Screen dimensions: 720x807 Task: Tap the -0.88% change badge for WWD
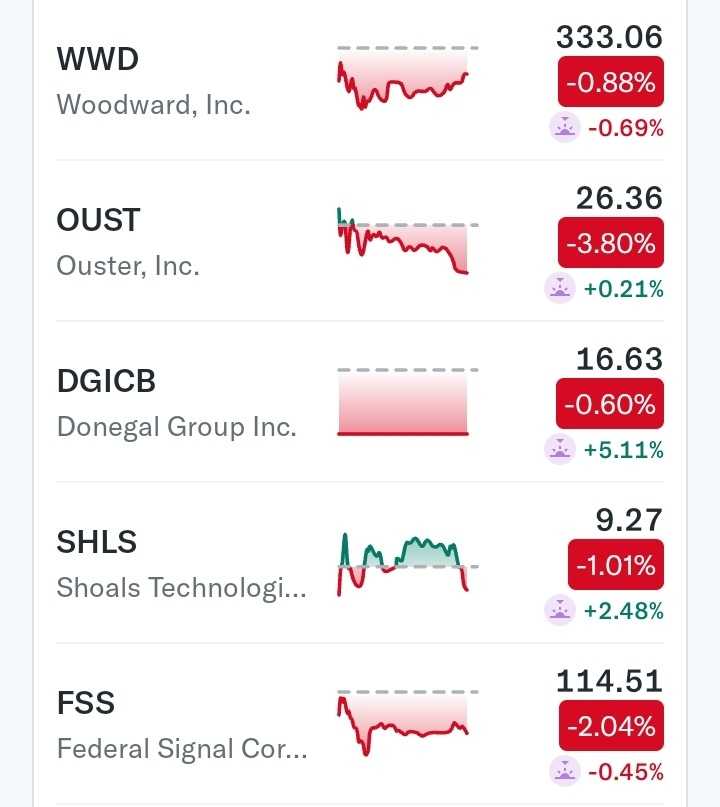(x=610, y=84)
